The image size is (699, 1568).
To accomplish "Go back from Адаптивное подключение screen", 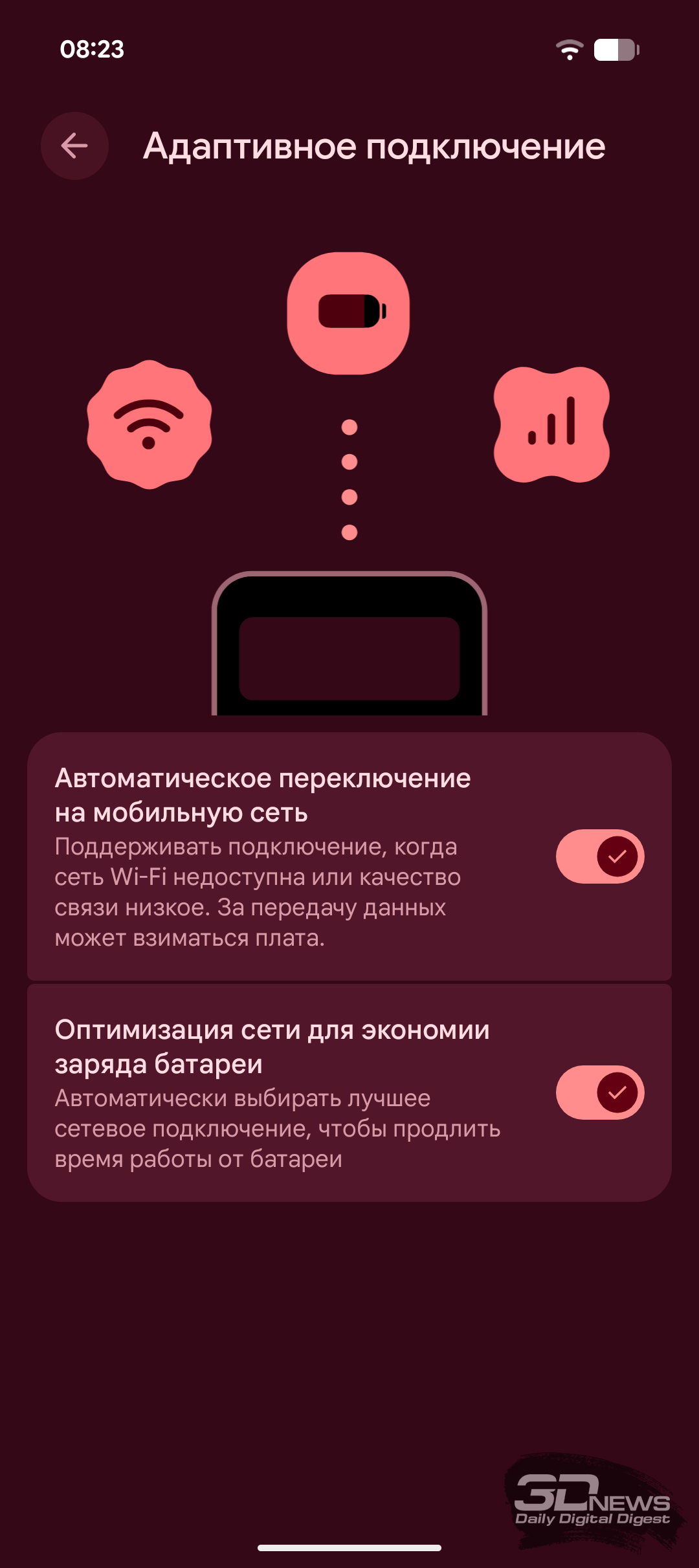I will [74, 146].
